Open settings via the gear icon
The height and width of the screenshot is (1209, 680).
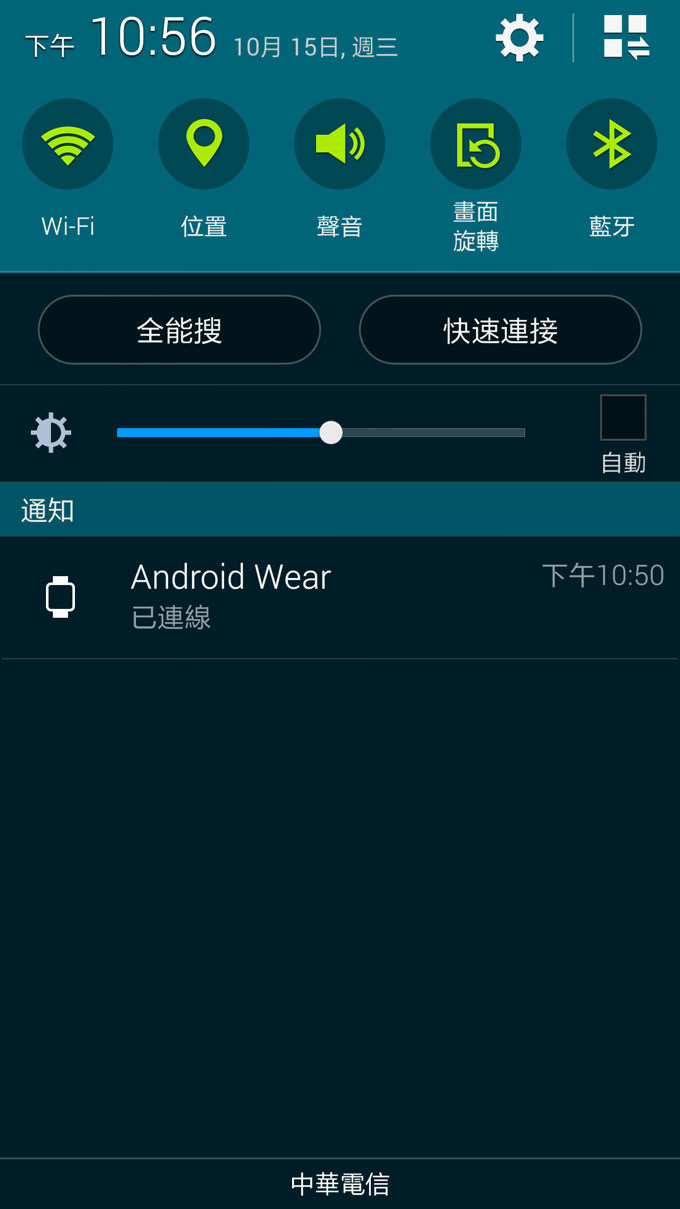coord(519,39)
